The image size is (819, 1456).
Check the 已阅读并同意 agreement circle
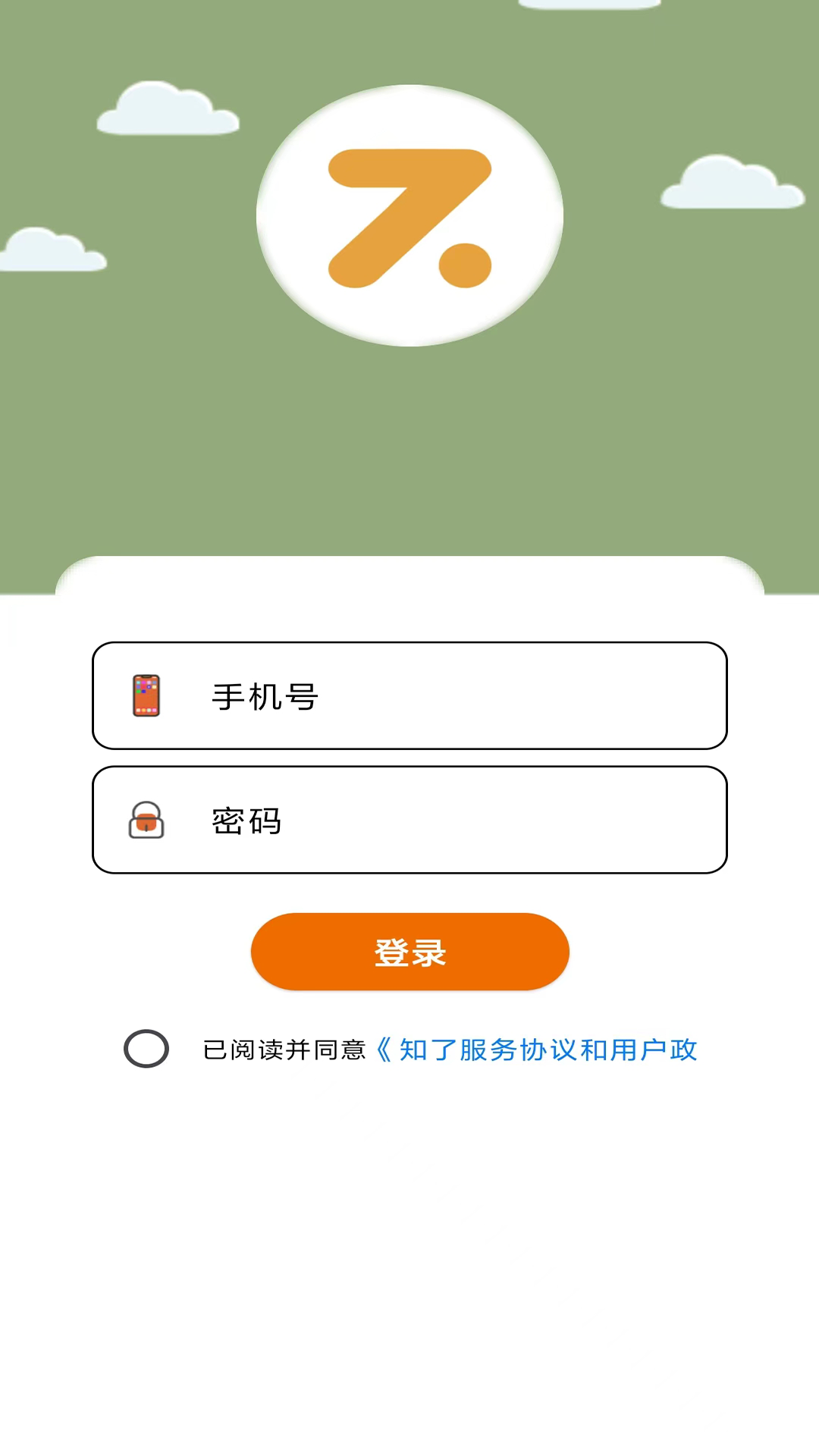[x=146, y=1049]
